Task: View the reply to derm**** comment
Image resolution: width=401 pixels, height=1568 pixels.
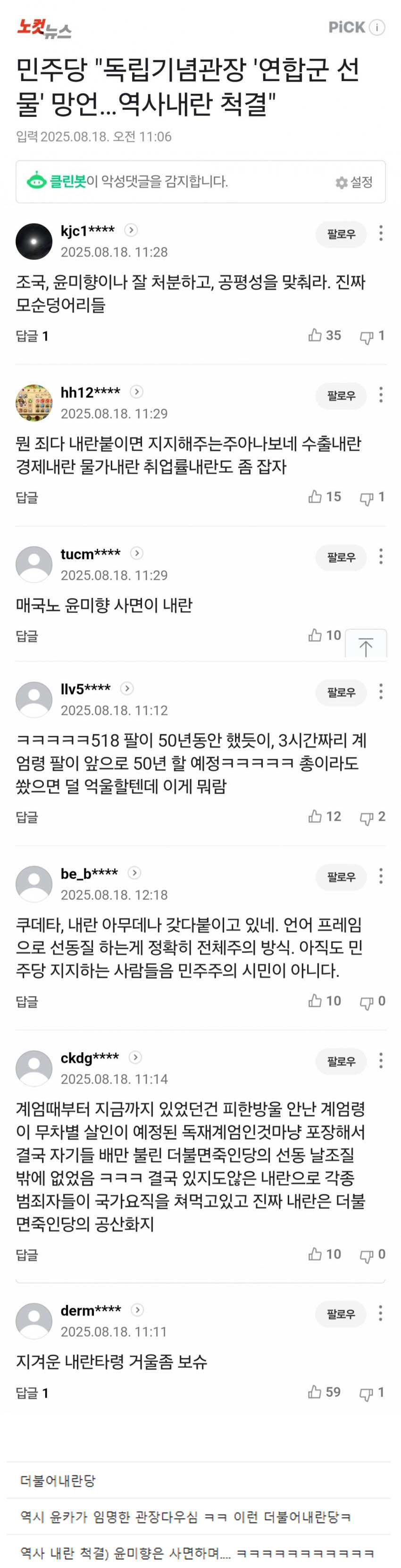Action: [x=32, y=1393]
